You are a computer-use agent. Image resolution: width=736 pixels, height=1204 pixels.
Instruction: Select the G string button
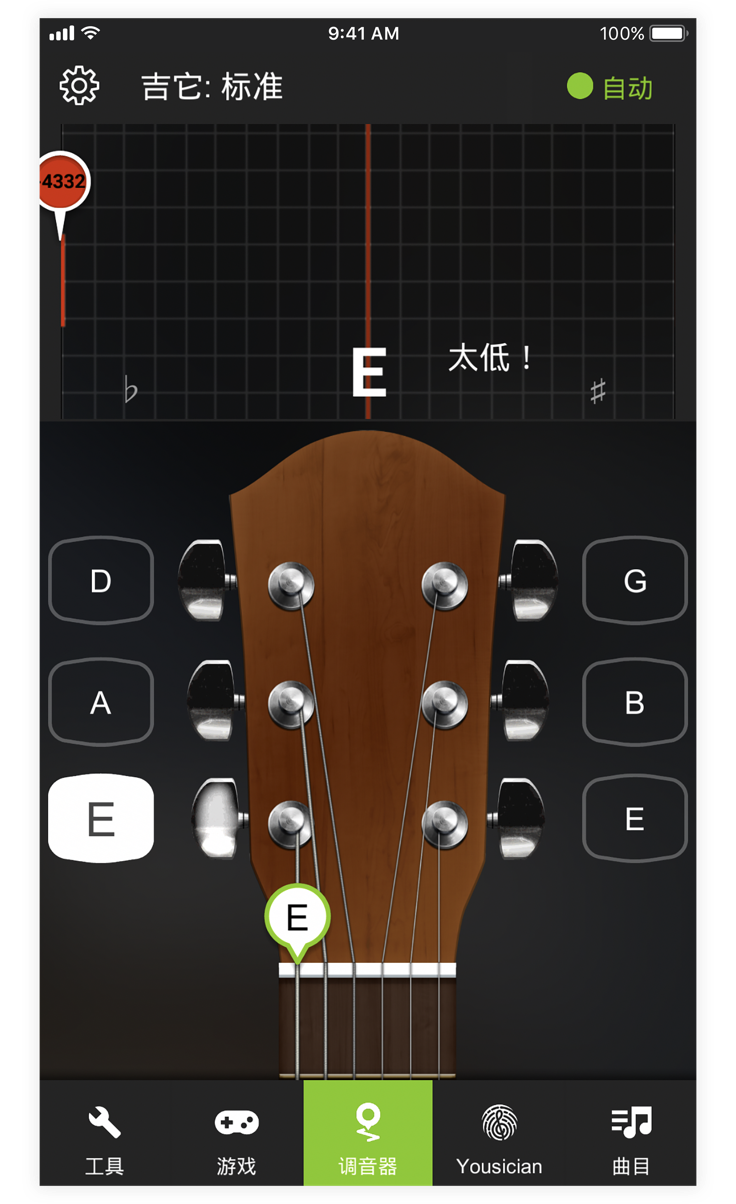click(x=635, y=581)
